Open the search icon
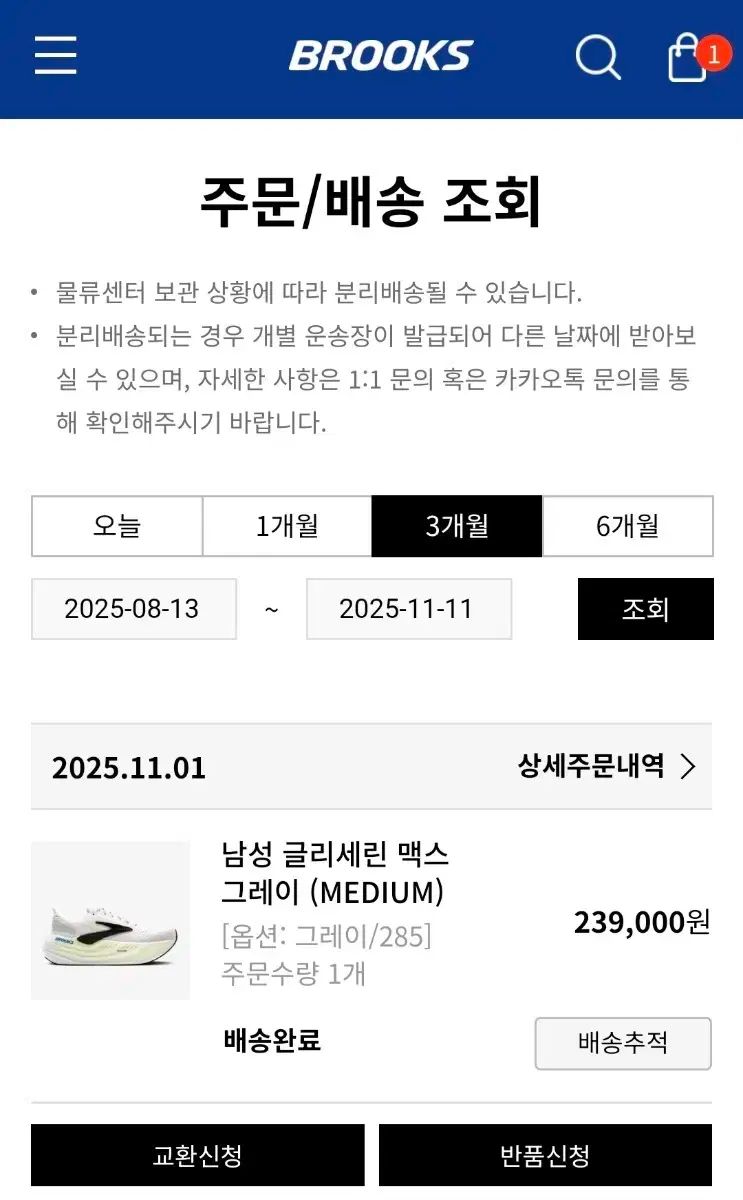This screenshot has width=743, height=1200. click(598, 57)
